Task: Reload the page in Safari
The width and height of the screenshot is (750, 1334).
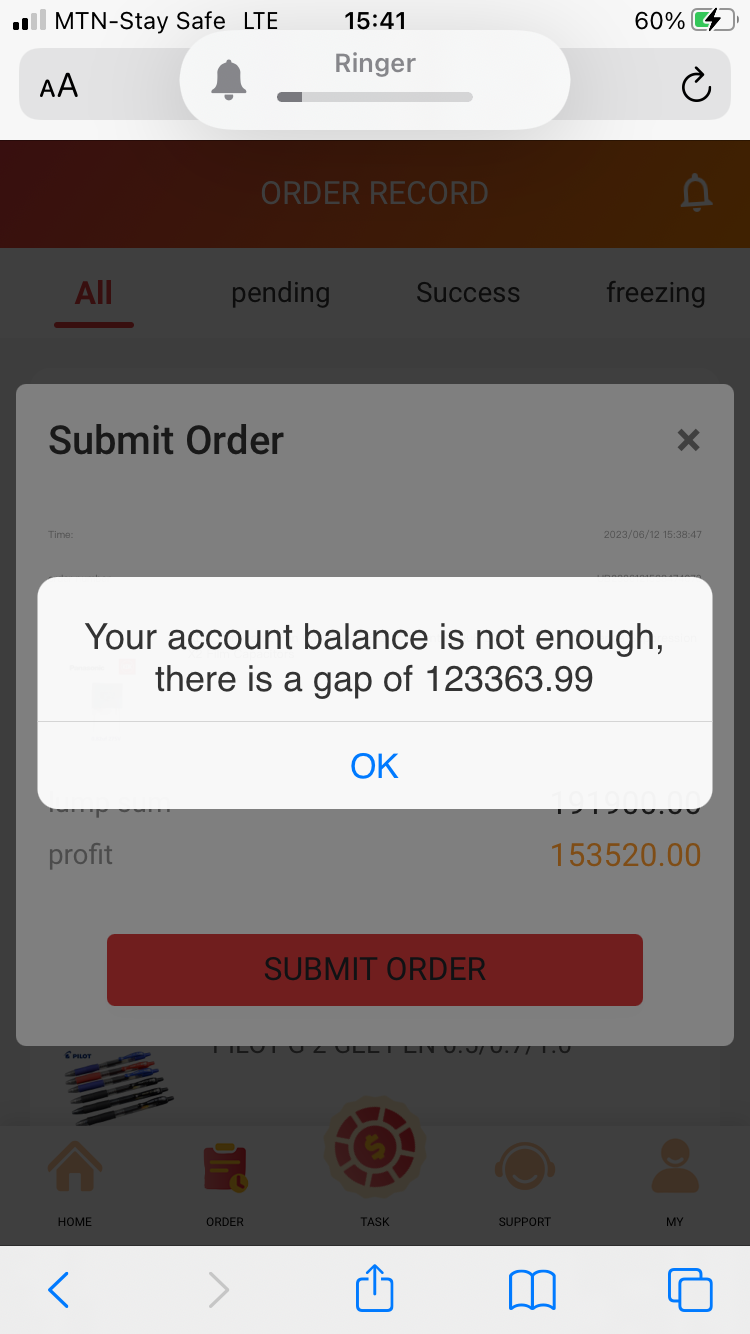Action: (696, 86)
